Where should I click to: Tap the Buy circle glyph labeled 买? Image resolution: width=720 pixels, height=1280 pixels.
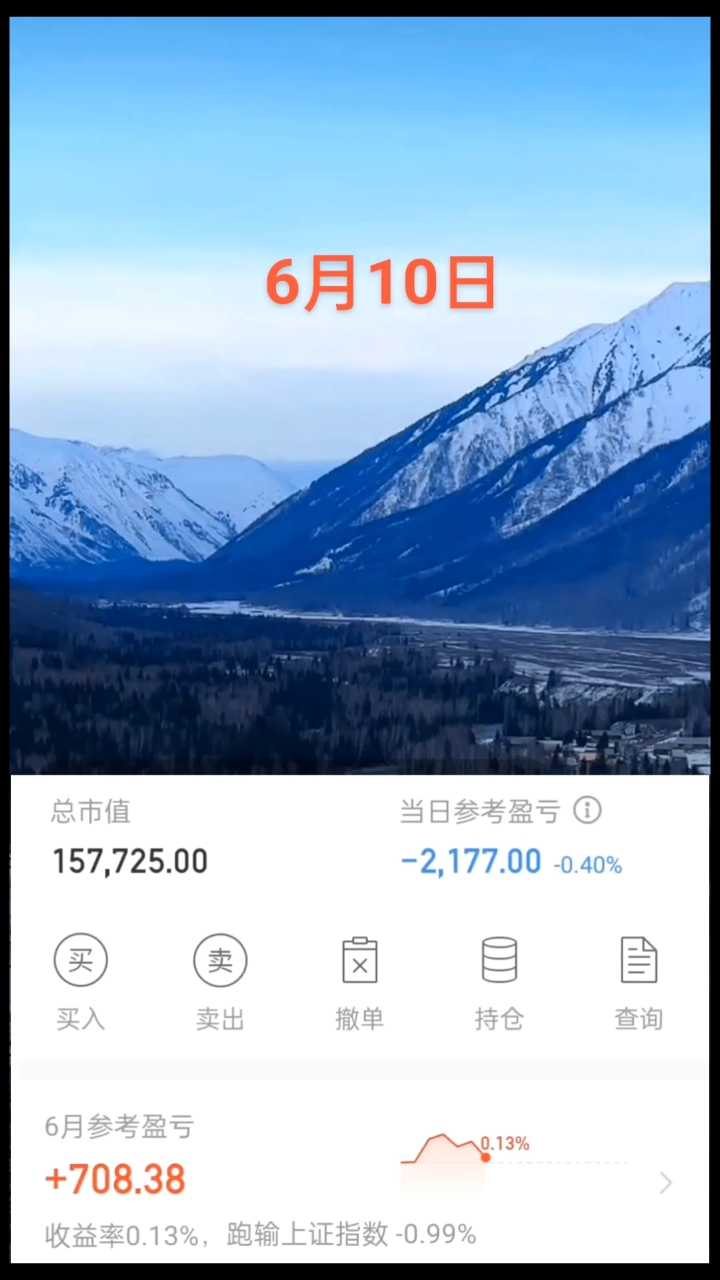[x=80, y=960]
